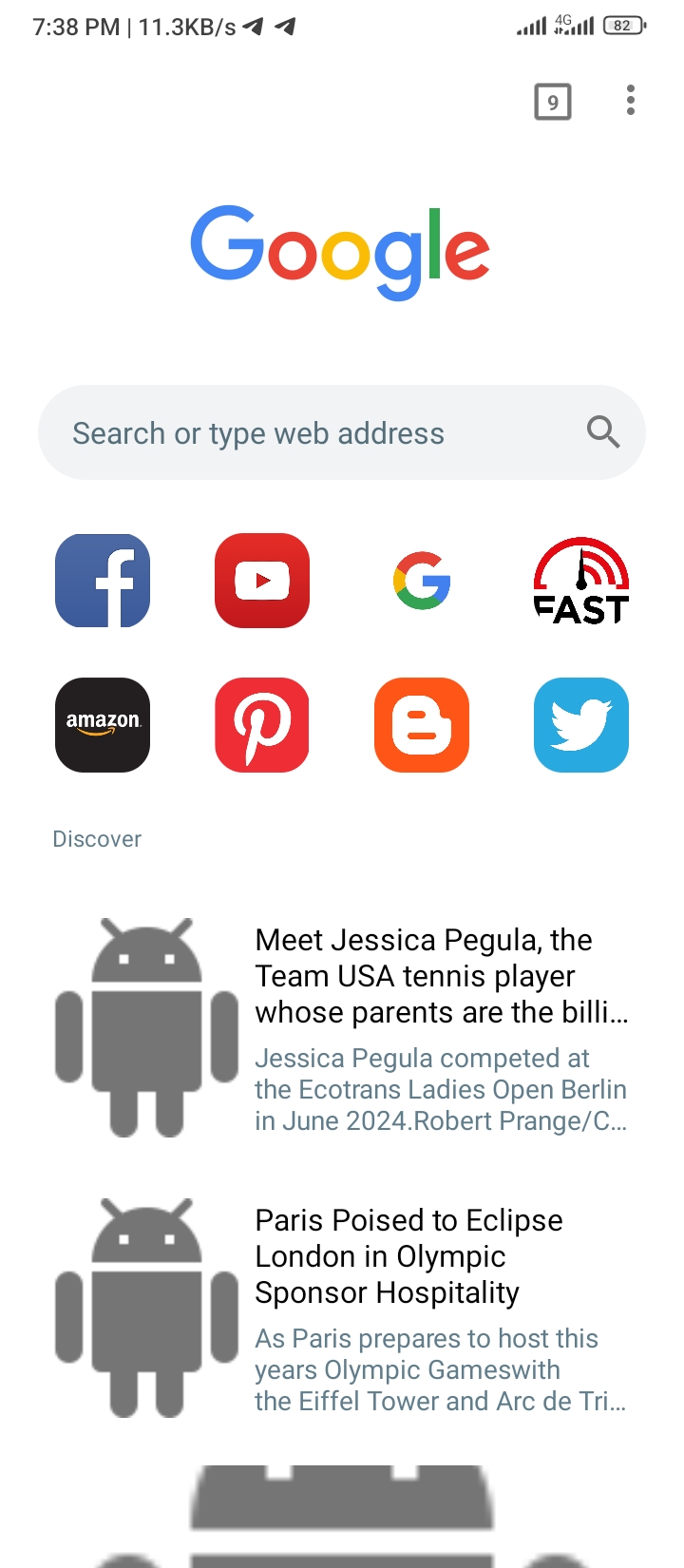Read the Jessica Pegula tennis article

point(342,1028)
